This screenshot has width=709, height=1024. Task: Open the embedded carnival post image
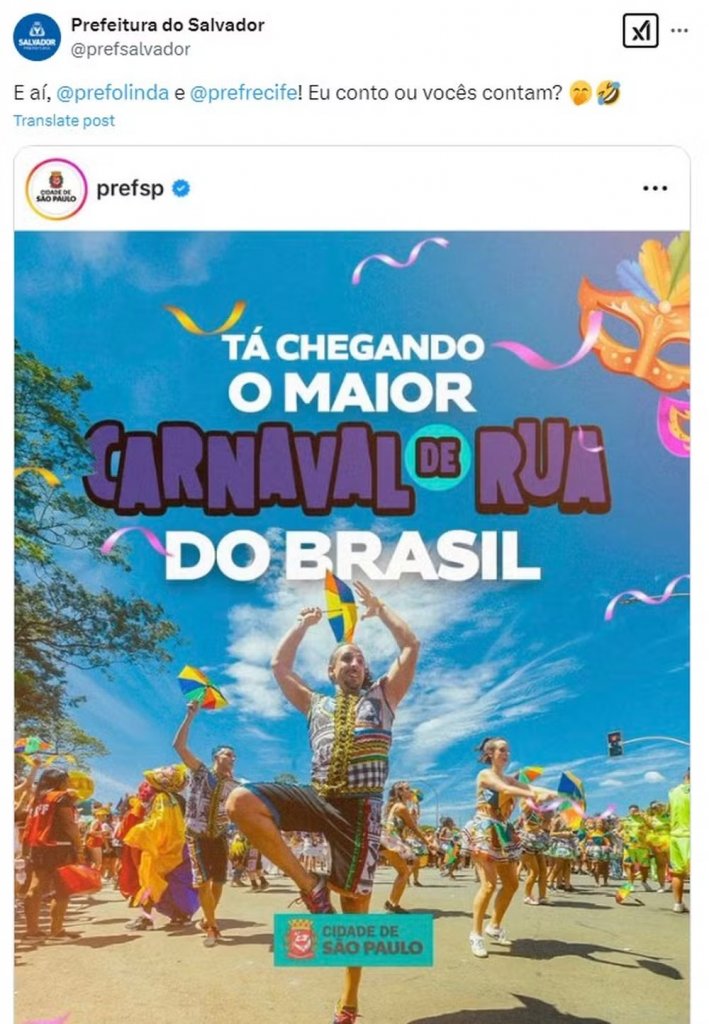[352, 620]
